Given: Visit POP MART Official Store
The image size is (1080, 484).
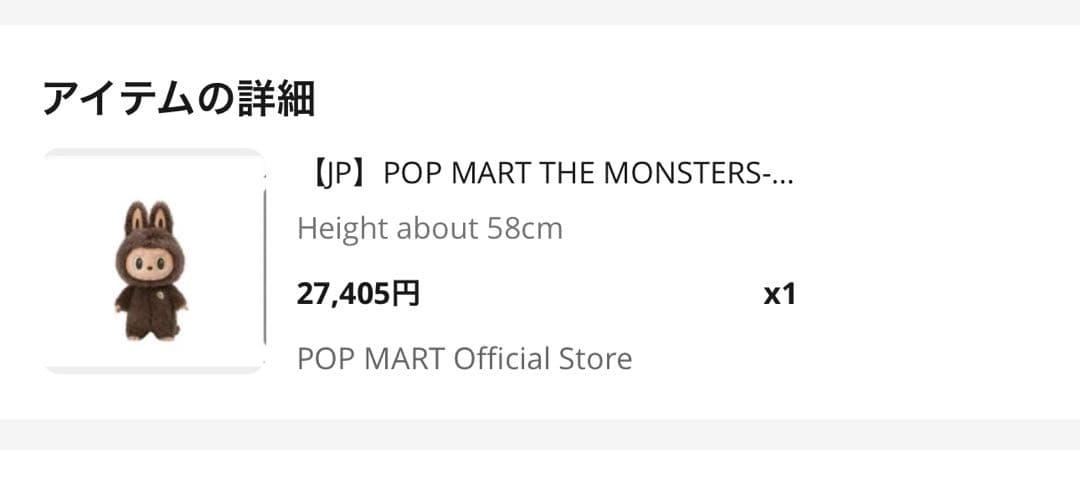Looking at the screenshot, I should (464, 358).
